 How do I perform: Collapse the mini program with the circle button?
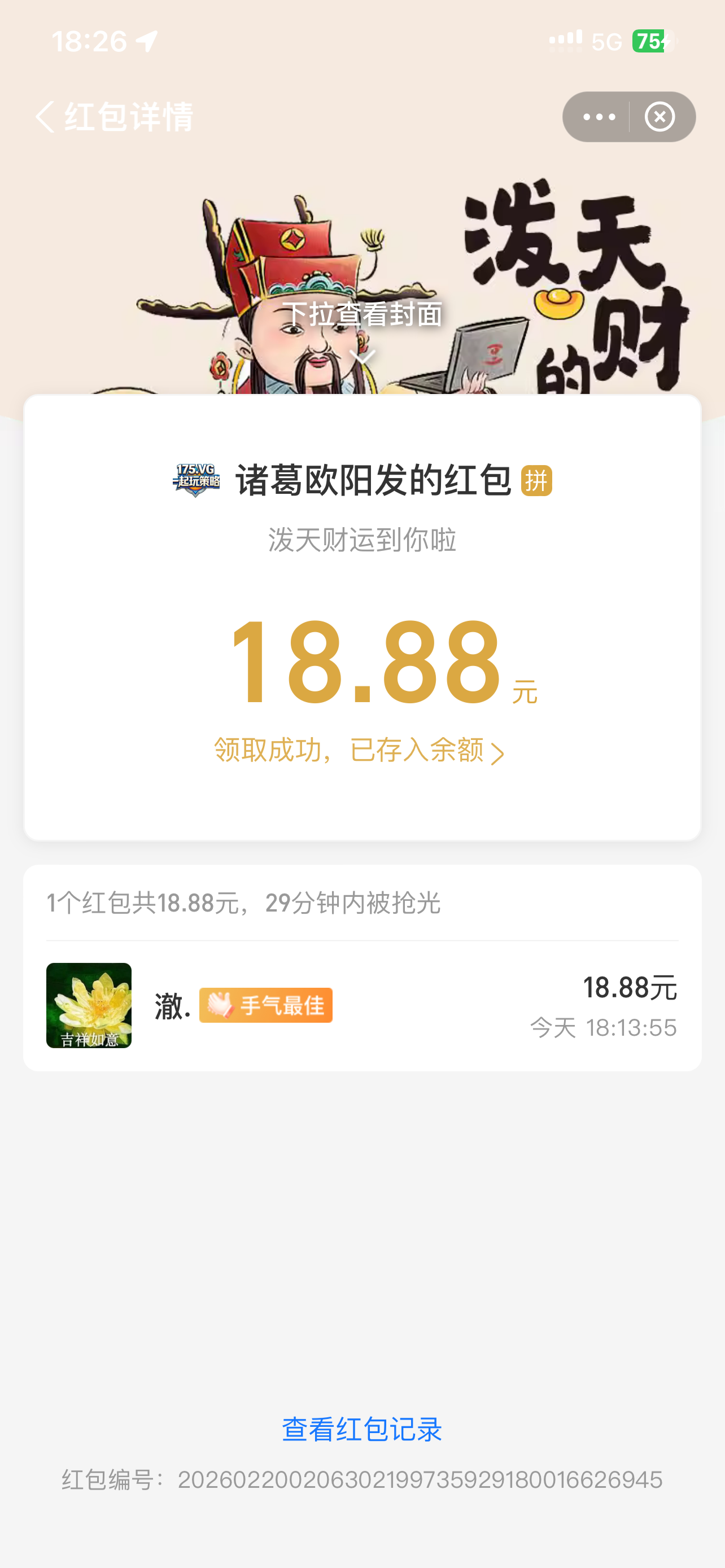pyautogui.click(x=660, y=116)
